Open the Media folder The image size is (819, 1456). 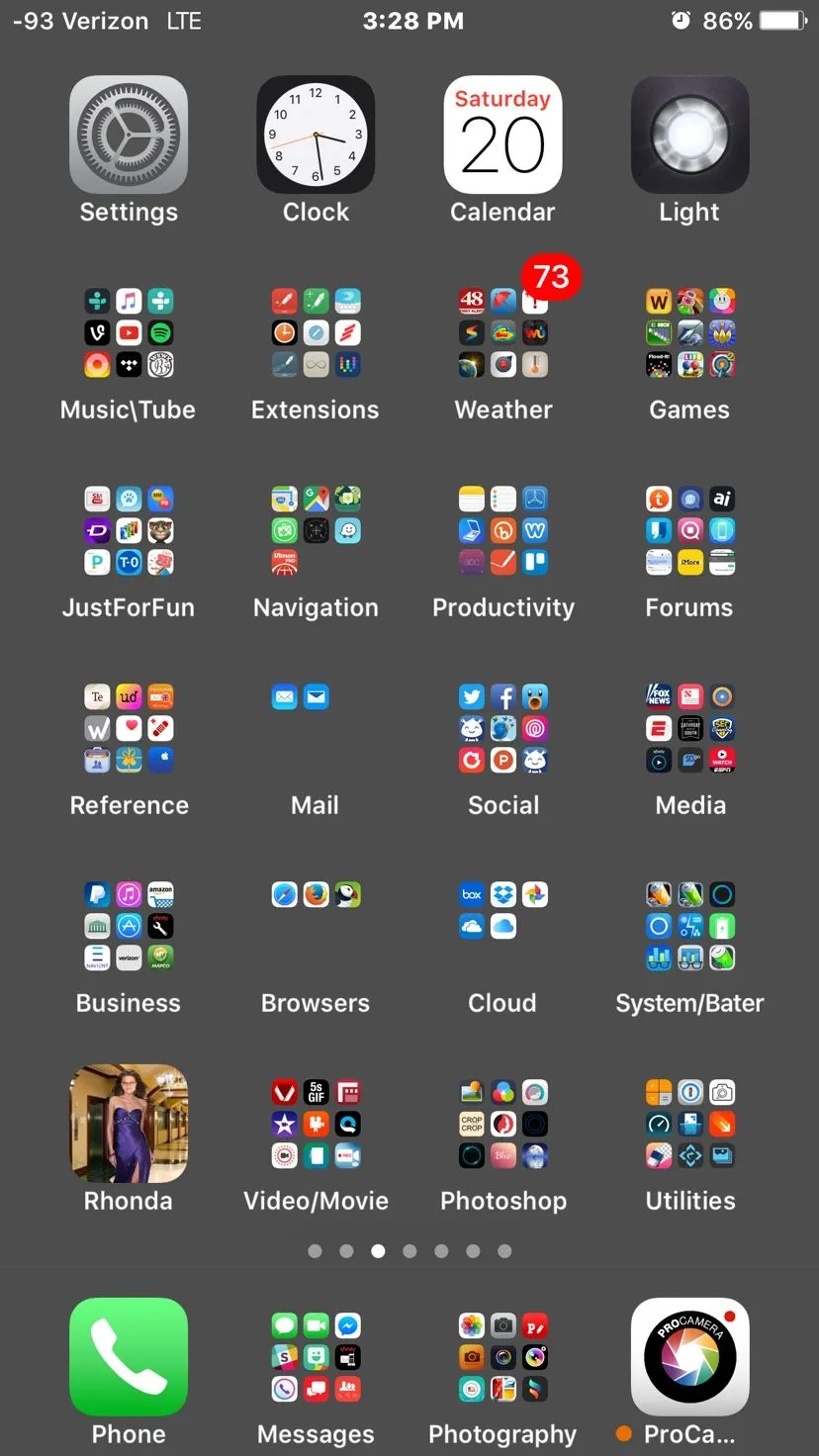point(689,729)
